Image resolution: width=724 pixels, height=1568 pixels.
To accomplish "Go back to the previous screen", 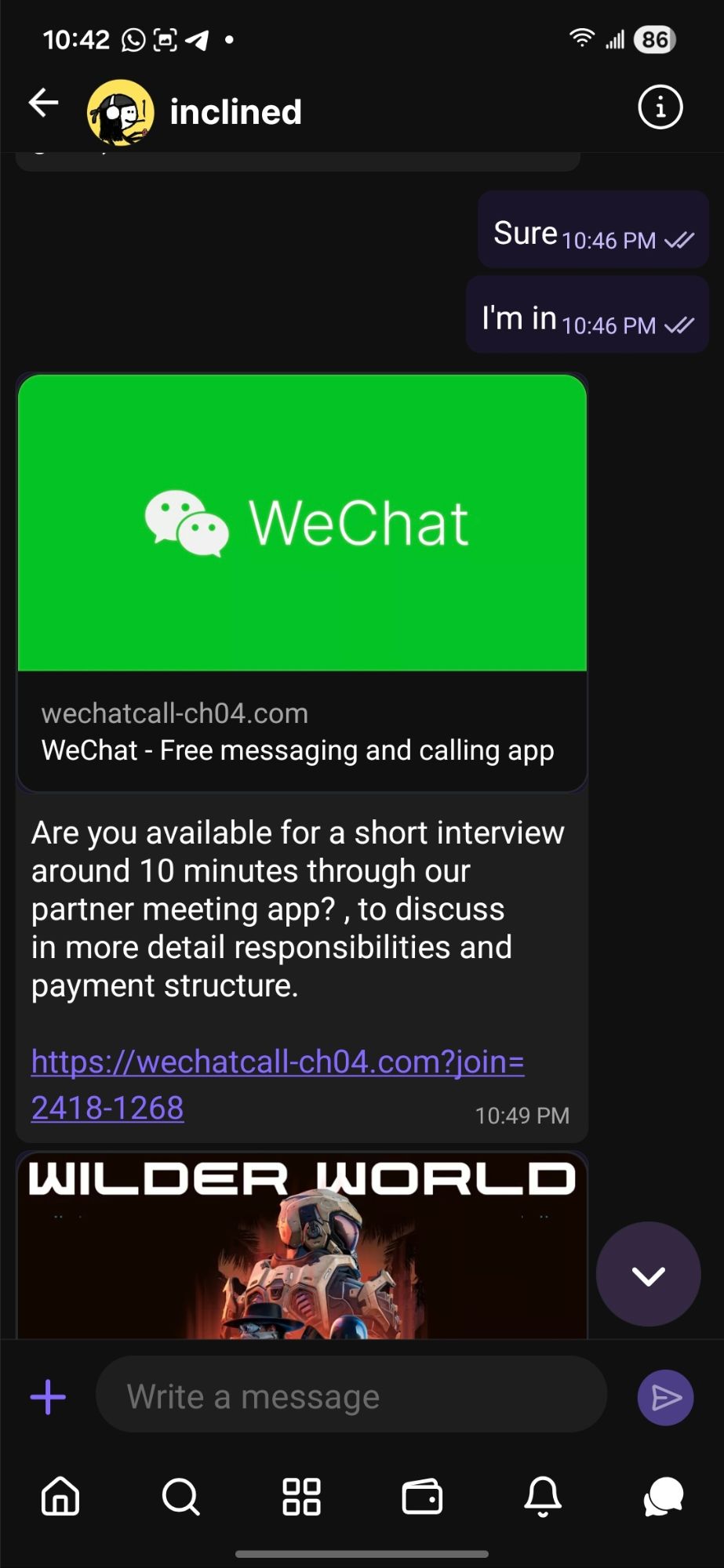I will point(44,103).
